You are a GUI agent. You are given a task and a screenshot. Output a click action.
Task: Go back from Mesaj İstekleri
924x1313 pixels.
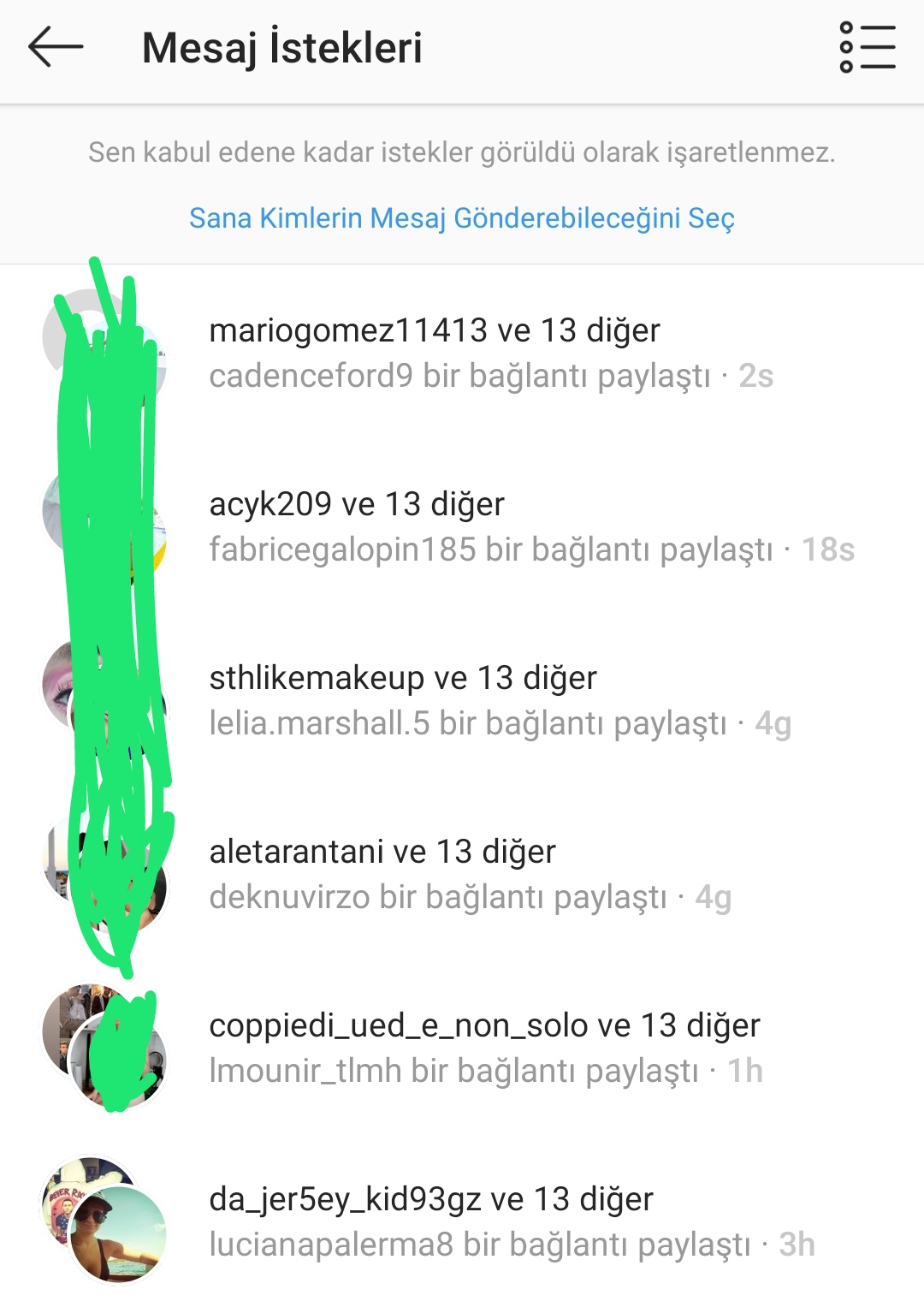[x=56, y=47]
